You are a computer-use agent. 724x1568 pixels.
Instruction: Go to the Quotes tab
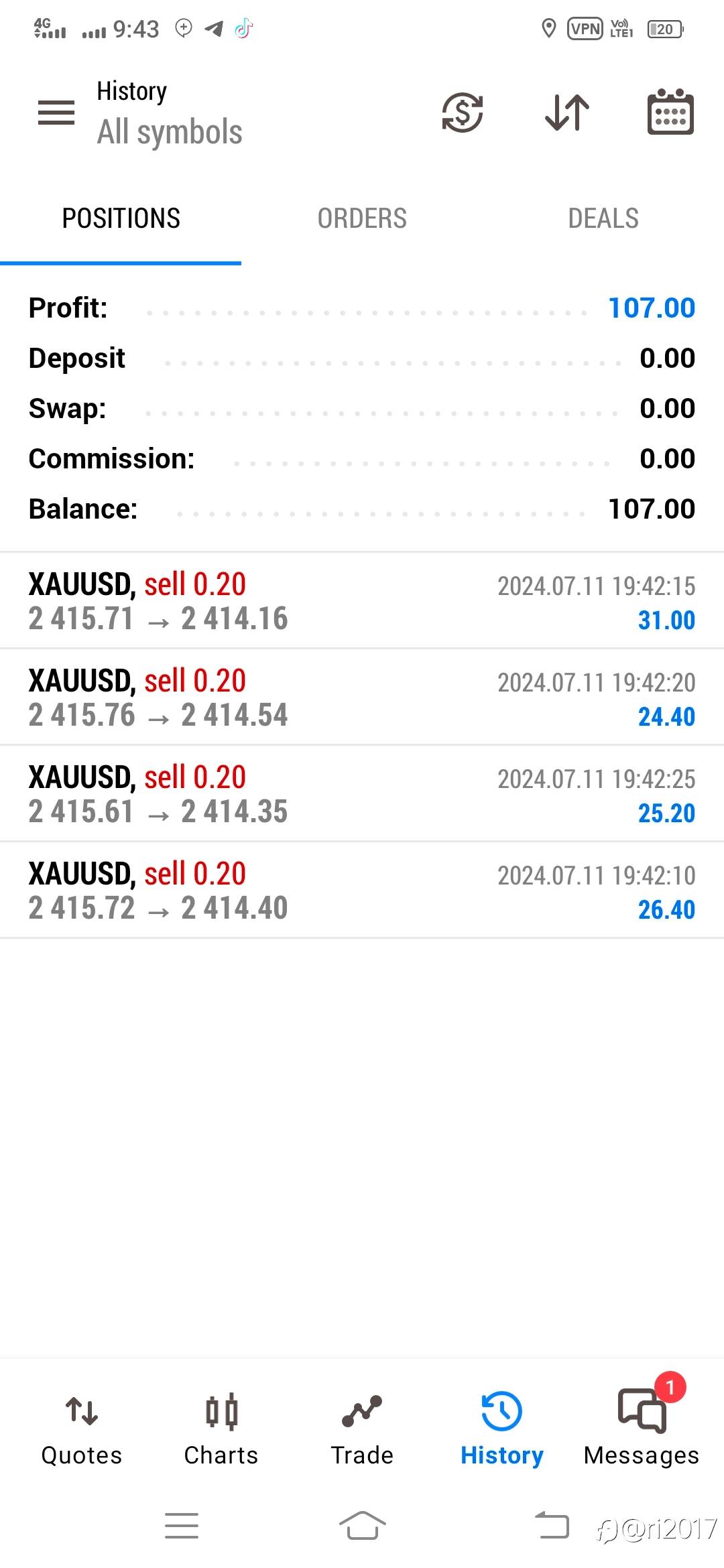[x=82, y=1429]
